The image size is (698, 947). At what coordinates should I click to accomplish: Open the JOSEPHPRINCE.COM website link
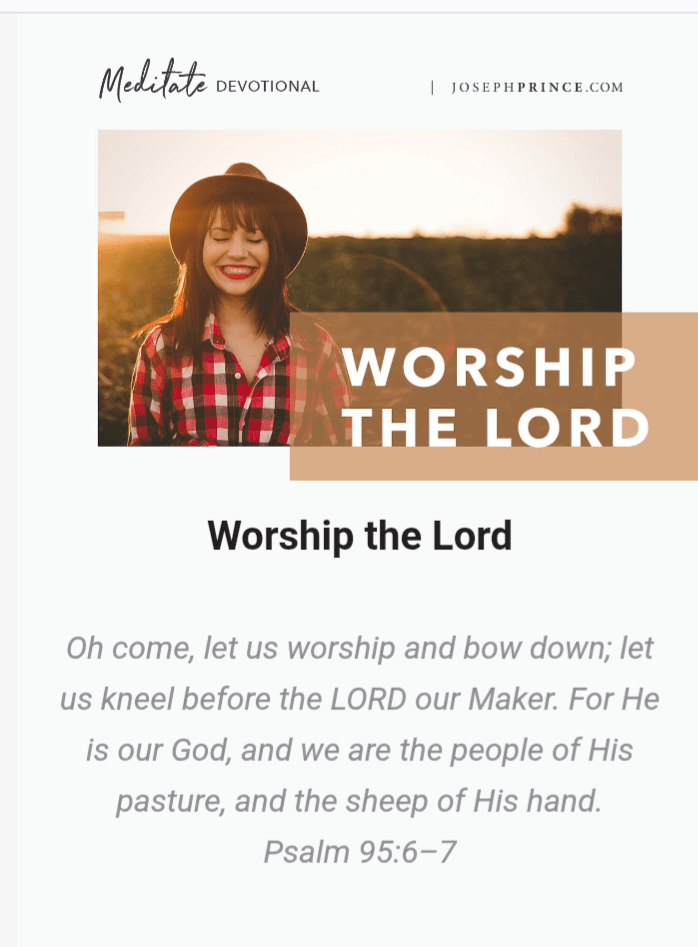pos(536,87)
